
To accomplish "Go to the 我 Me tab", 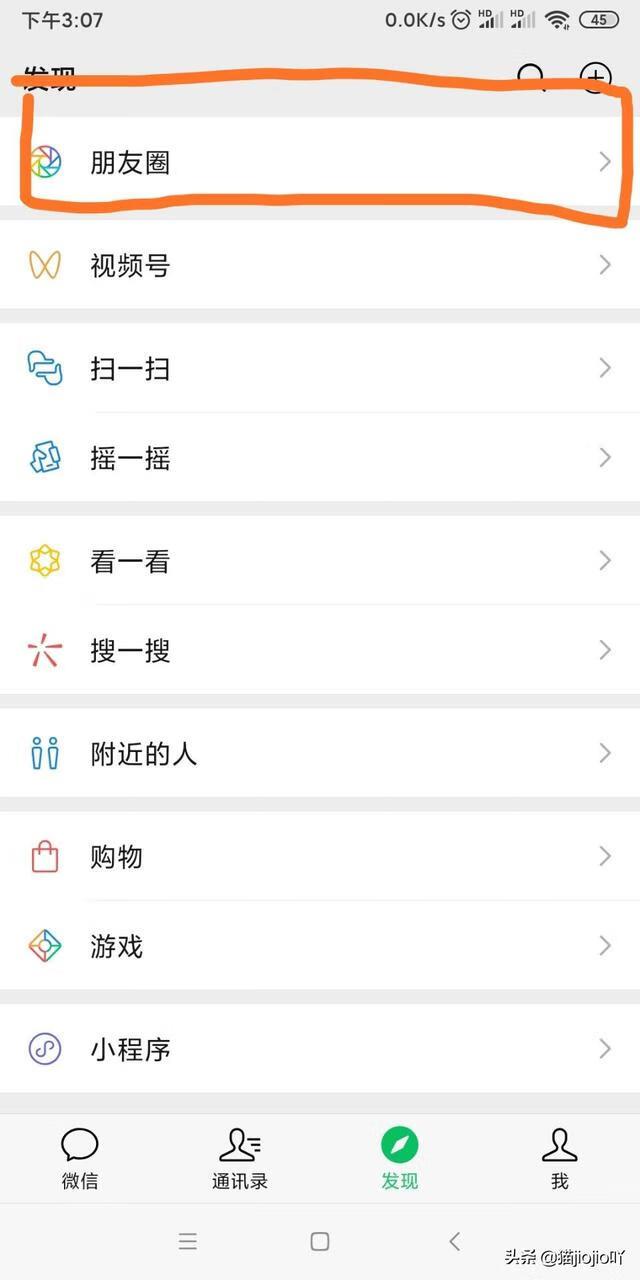I will (x=559, y=1158).
